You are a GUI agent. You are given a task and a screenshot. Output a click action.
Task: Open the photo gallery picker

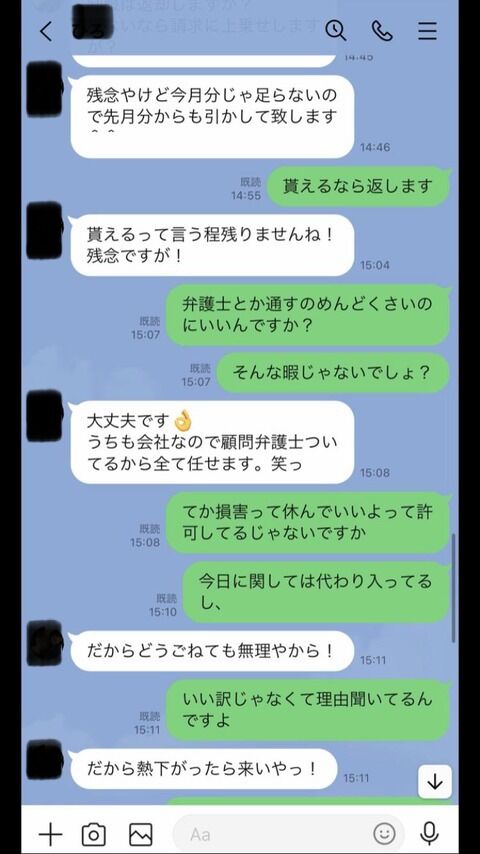141,834
